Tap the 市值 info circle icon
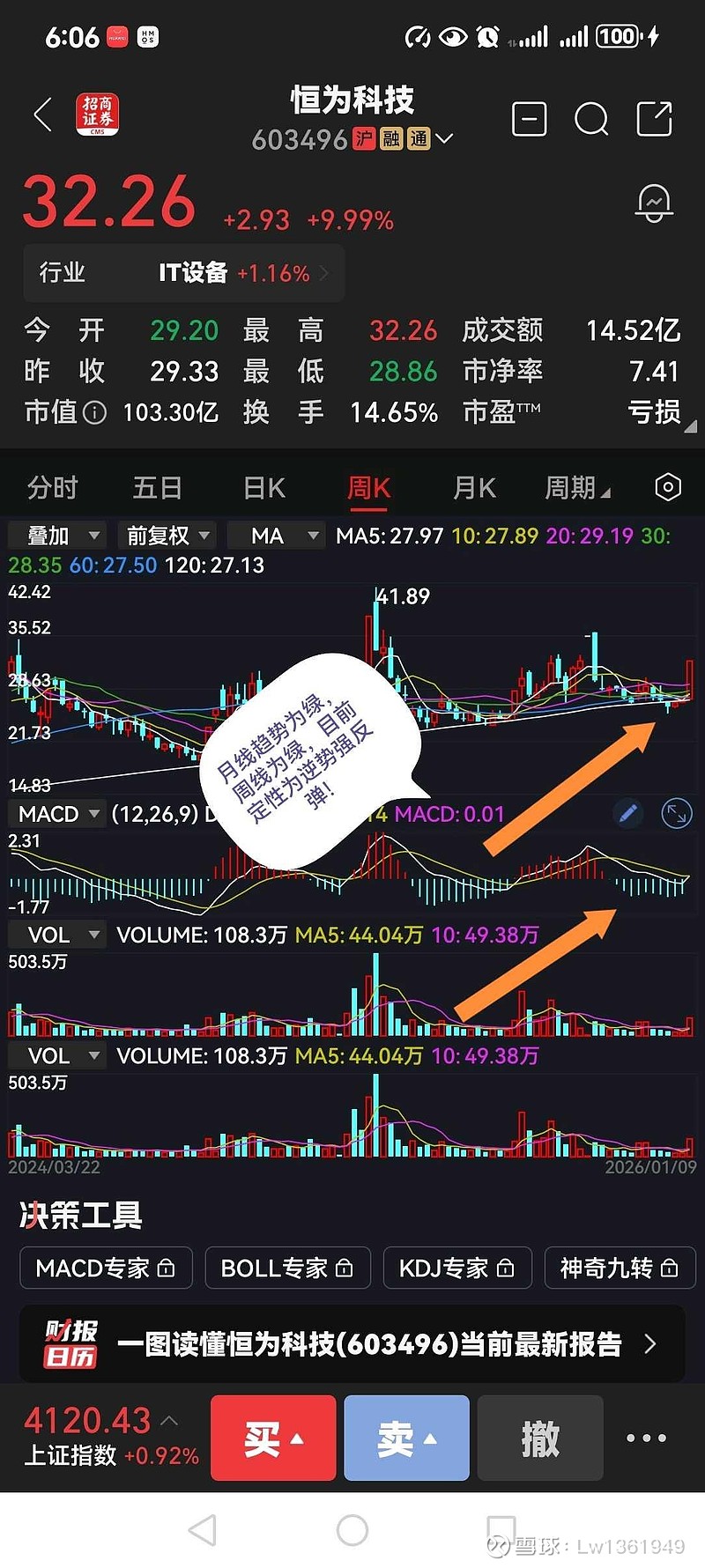 [94, 413]
